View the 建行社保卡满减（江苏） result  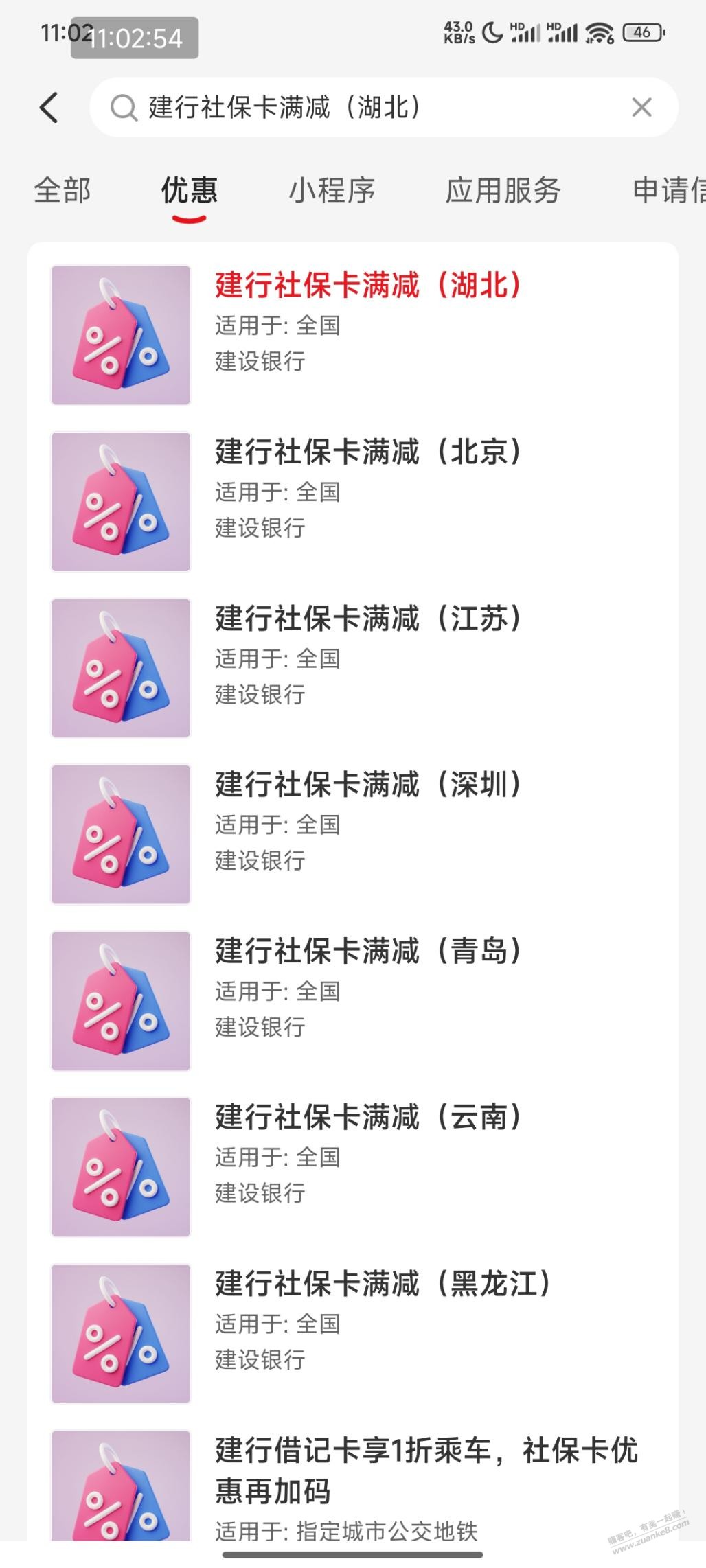click(x=368, y=619)
